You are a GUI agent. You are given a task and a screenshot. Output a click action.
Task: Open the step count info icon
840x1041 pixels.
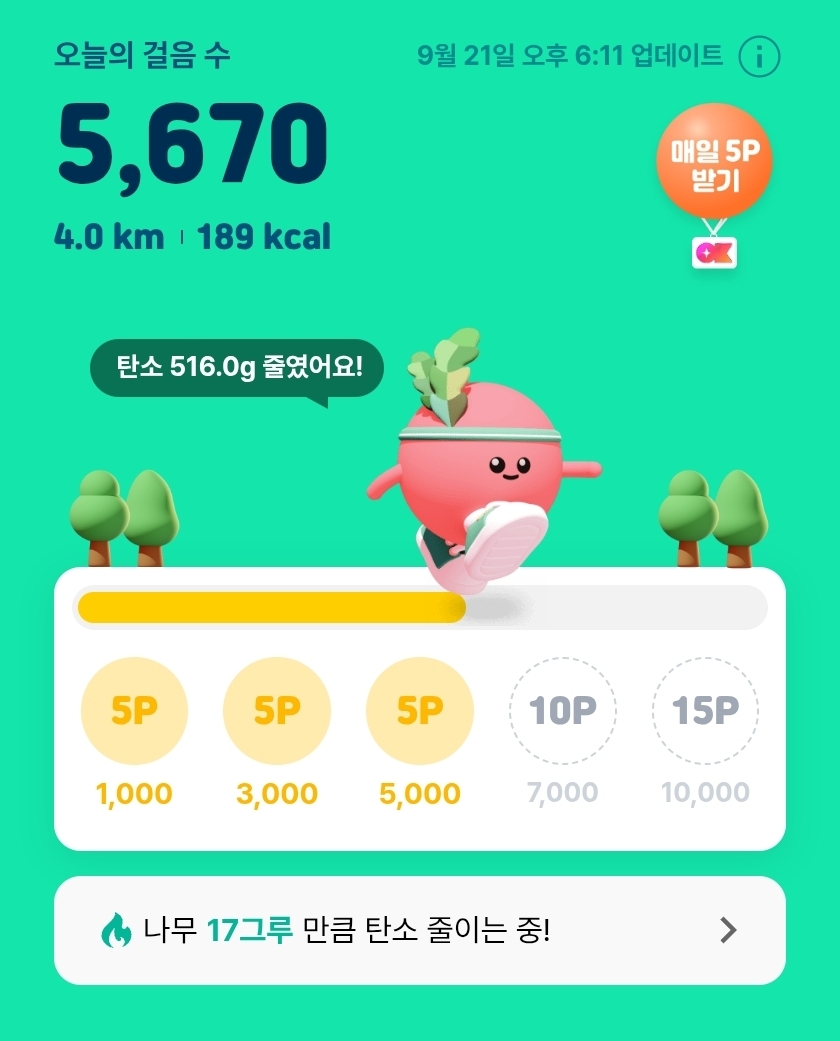759,57
